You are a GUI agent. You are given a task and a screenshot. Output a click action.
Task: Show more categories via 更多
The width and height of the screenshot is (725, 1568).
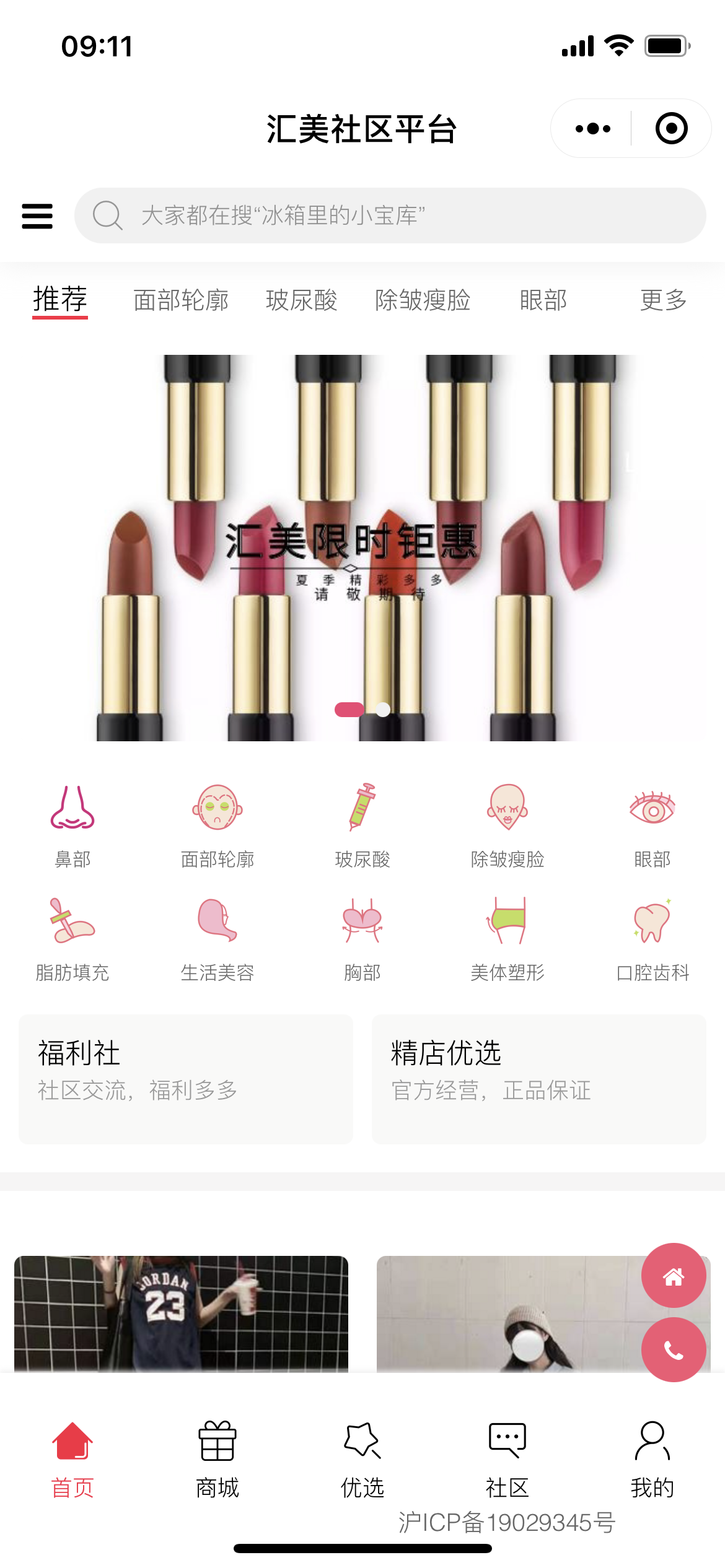pyautogui.click(x=663, y=300)
